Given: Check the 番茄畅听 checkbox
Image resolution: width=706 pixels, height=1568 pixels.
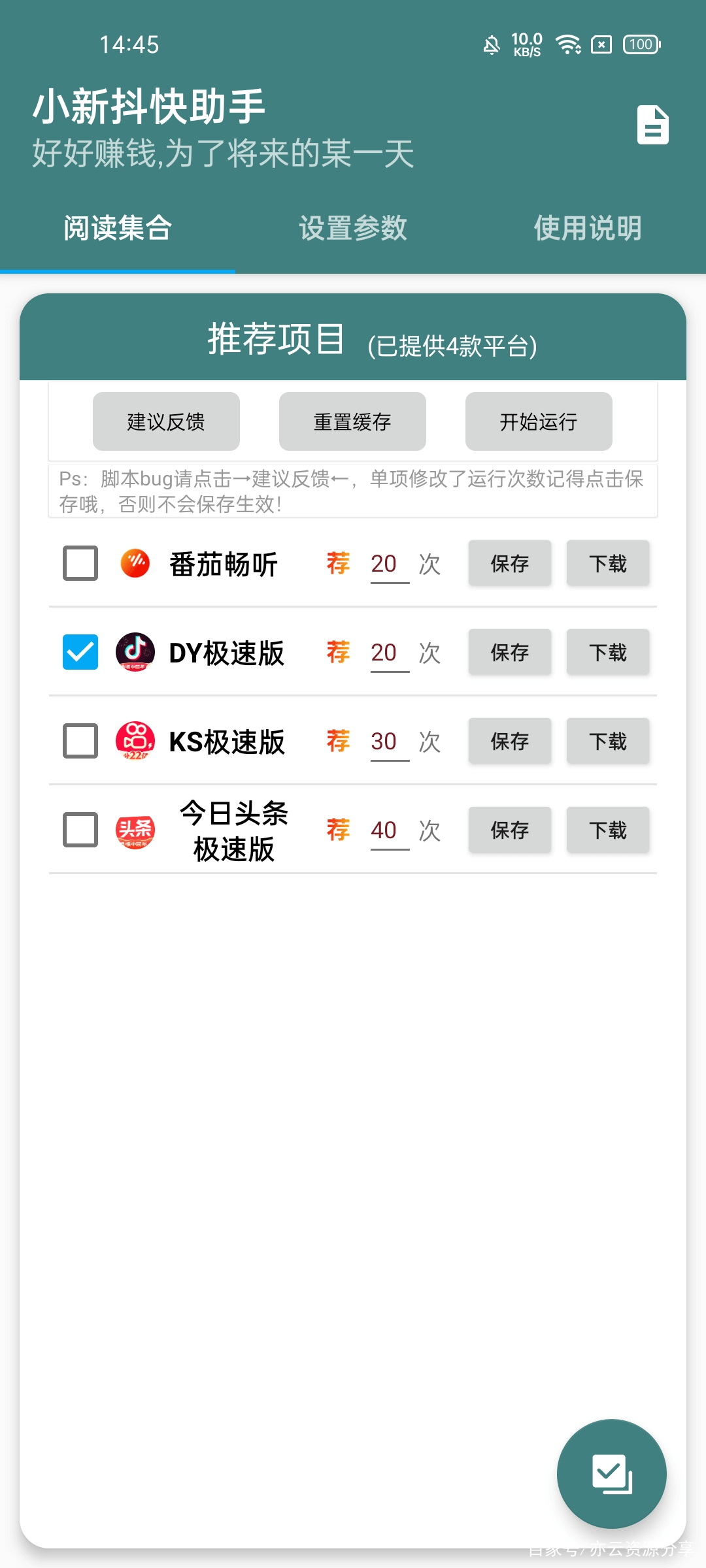Looking at the screenshot, I should coord(80,563).
